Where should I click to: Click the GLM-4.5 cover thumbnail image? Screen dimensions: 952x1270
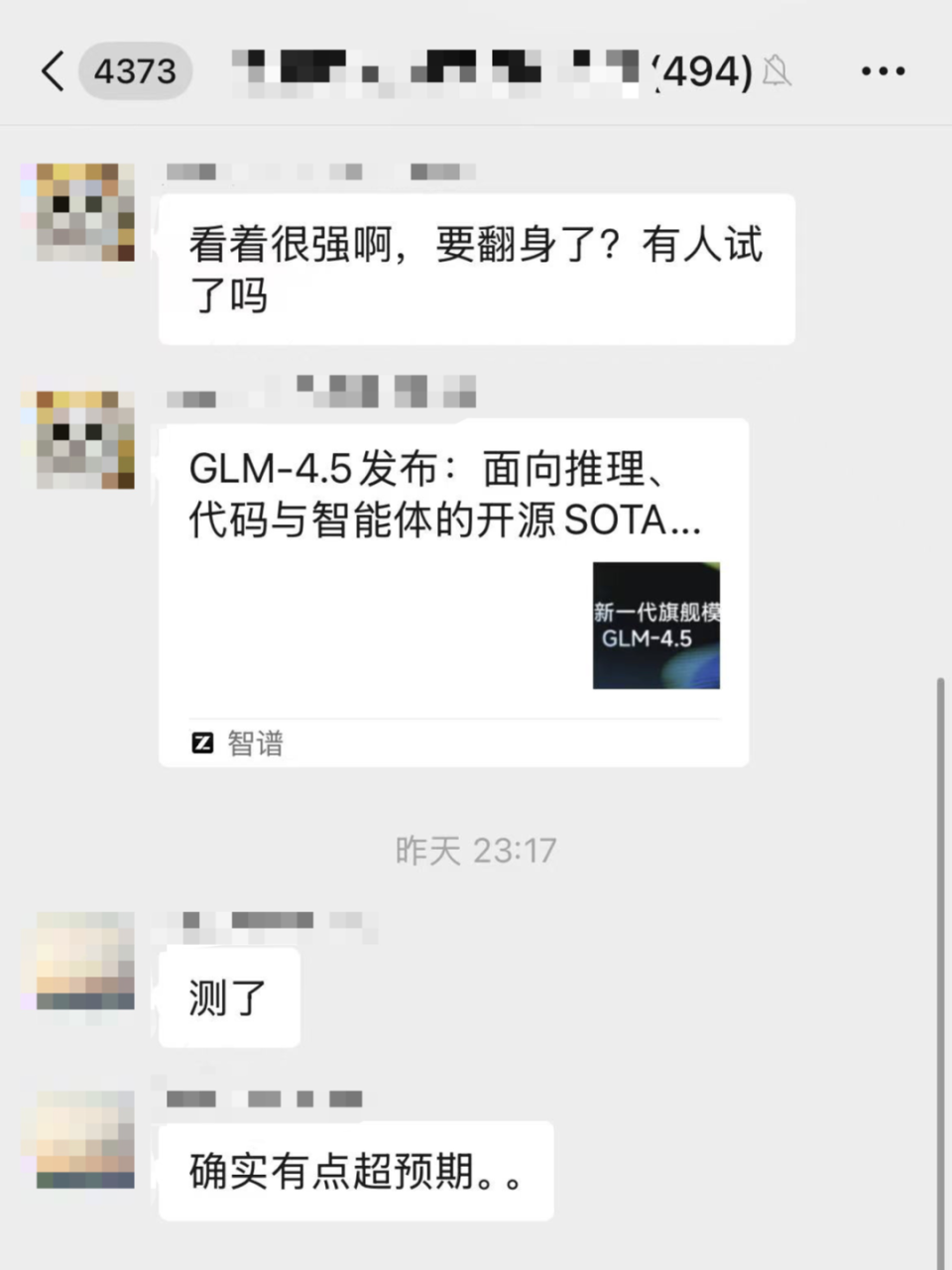tap(656, 626)
